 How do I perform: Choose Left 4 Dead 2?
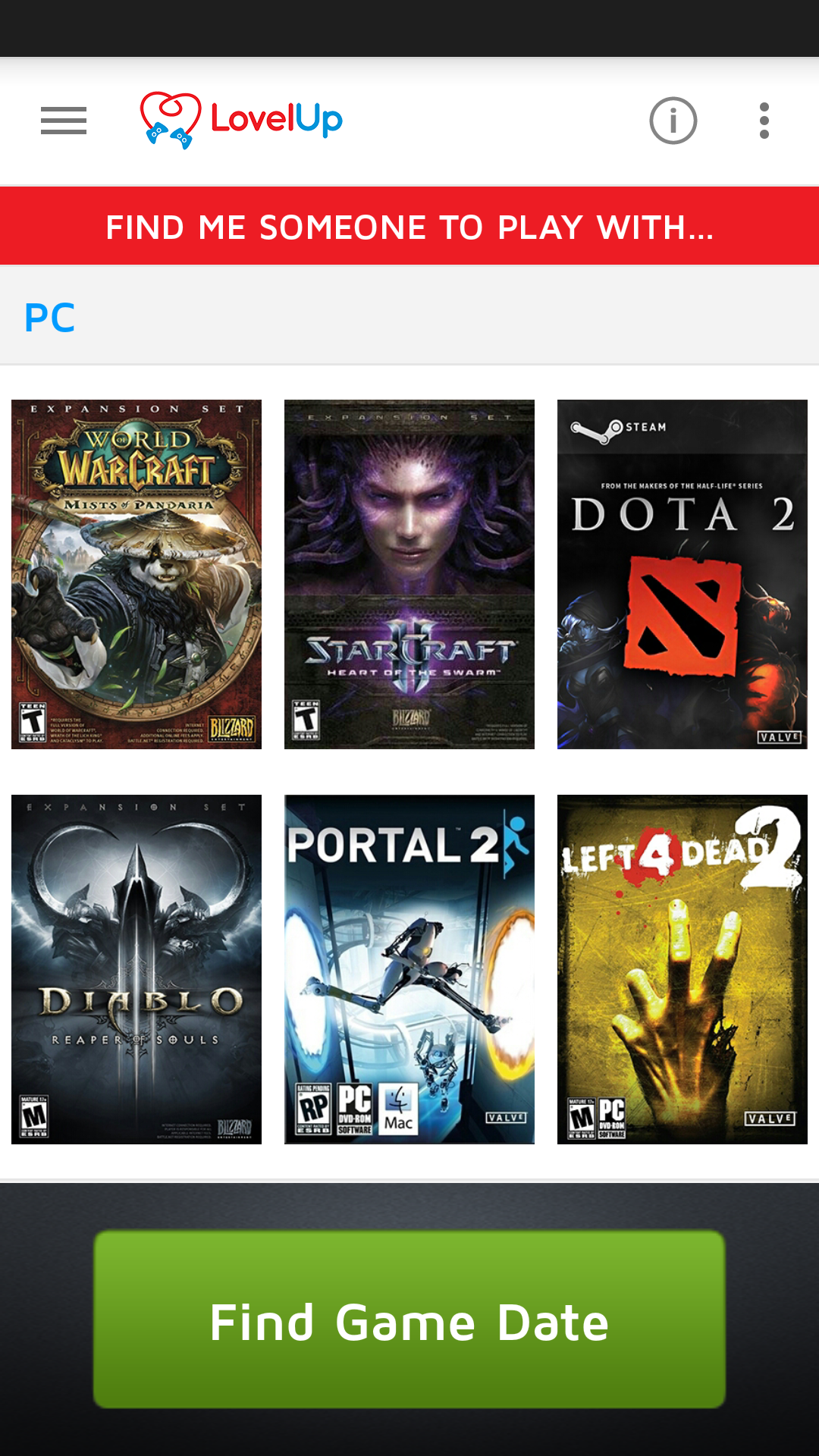tap(682, 969)
